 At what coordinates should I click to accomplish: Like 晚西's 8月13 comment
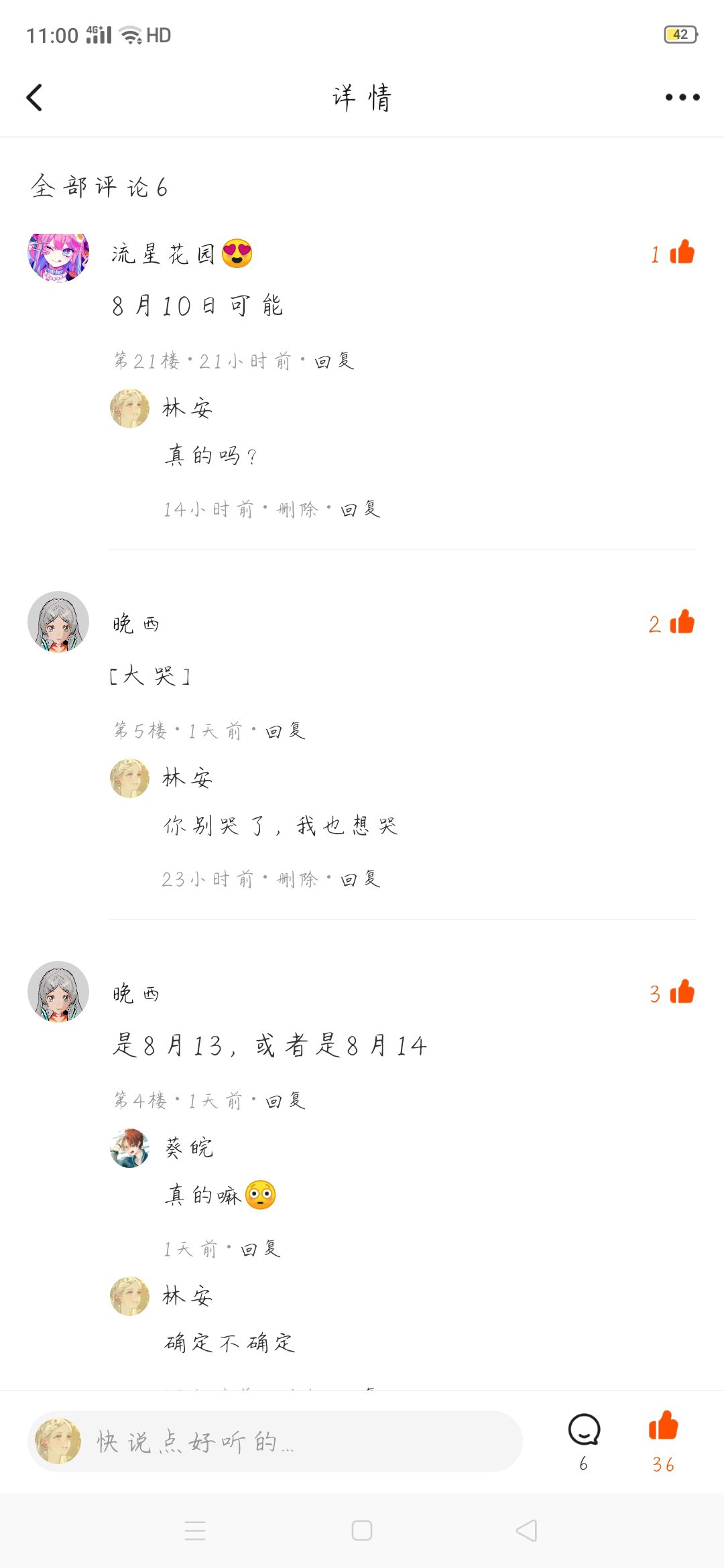pos(681,992)
